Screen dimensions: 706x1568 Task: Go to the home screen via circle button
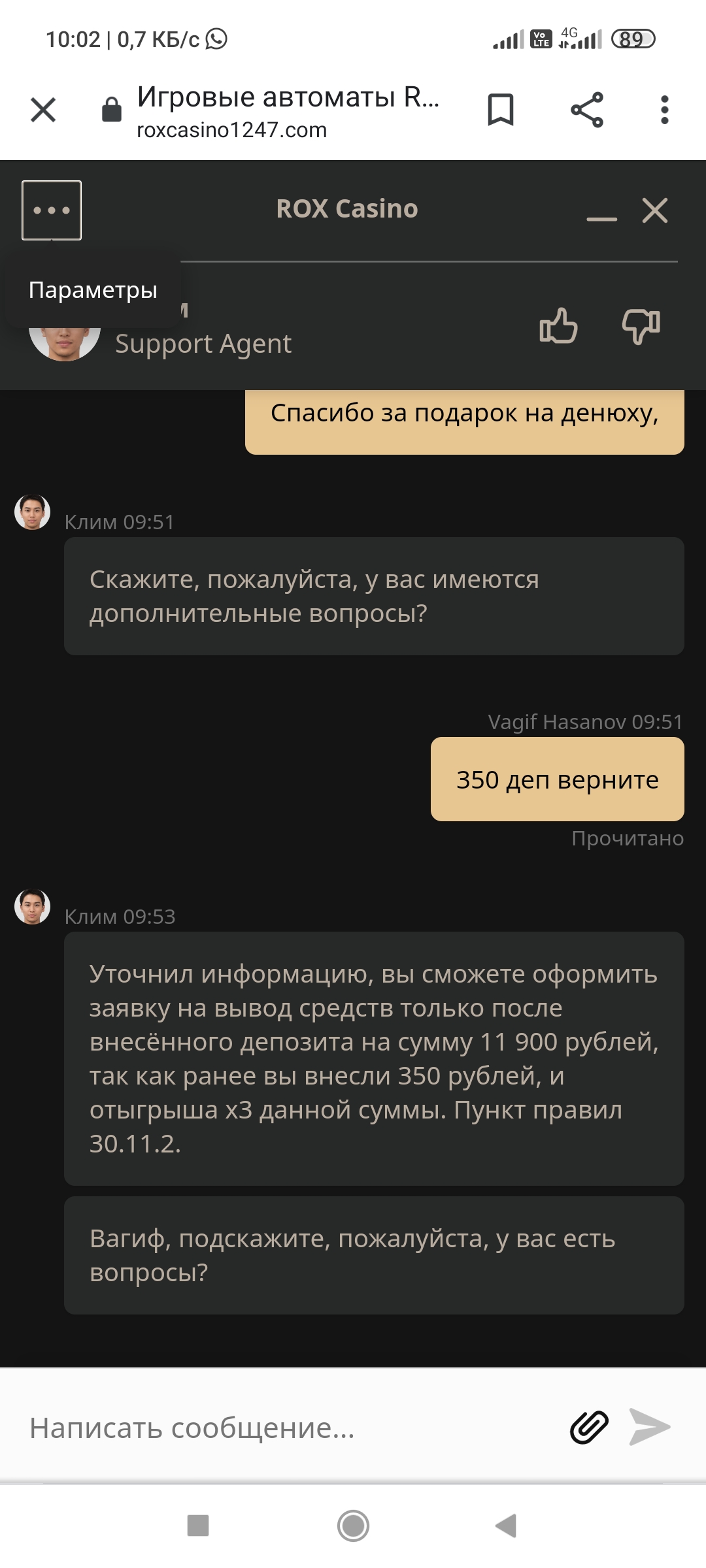[x=353, y=1526]
